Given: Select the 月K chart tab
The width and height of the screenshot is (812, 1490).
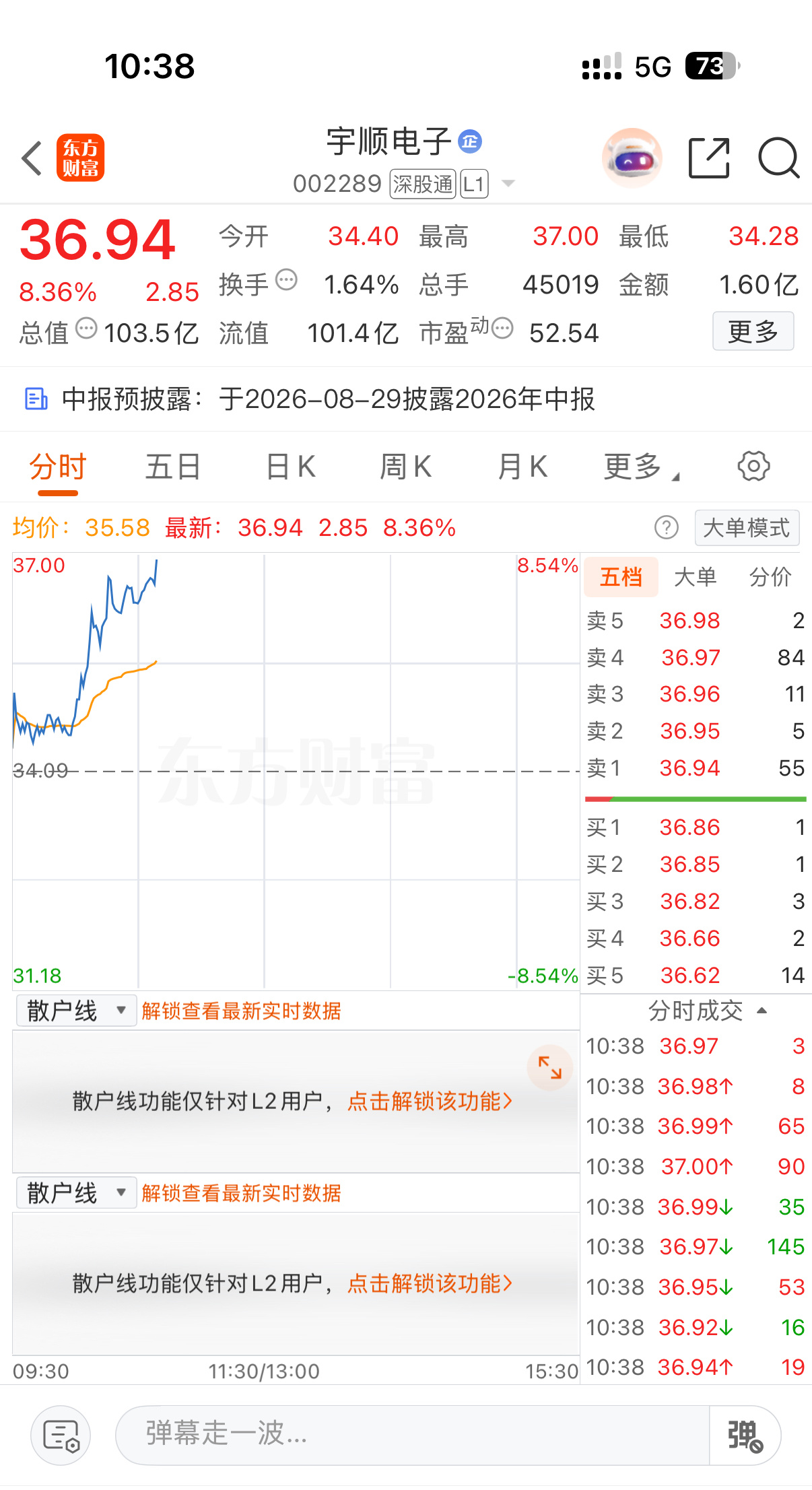Looking at the screenshot, I should (x=522, y=467).
